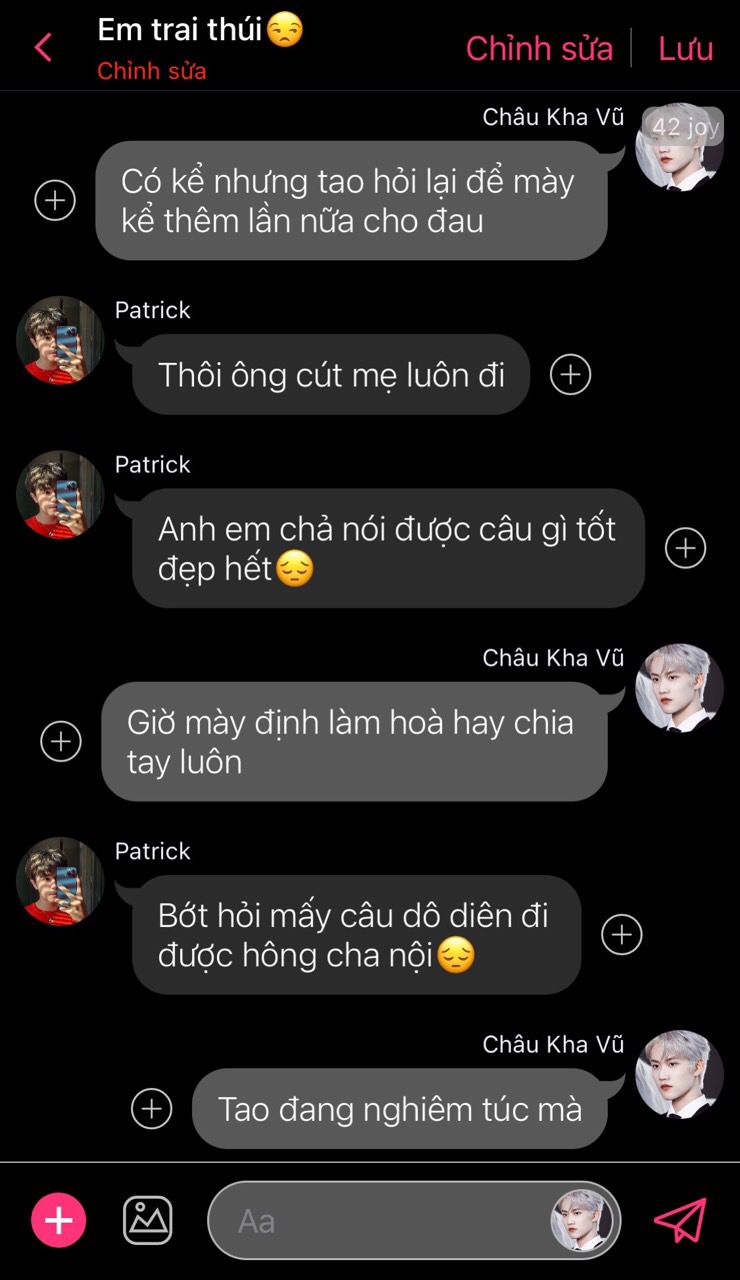Tap plus beside "Có kể nhưng tao hỏi lại"
Image resolution: width=740 pixels, height=1280 pixels.
(x=55, y=200)
